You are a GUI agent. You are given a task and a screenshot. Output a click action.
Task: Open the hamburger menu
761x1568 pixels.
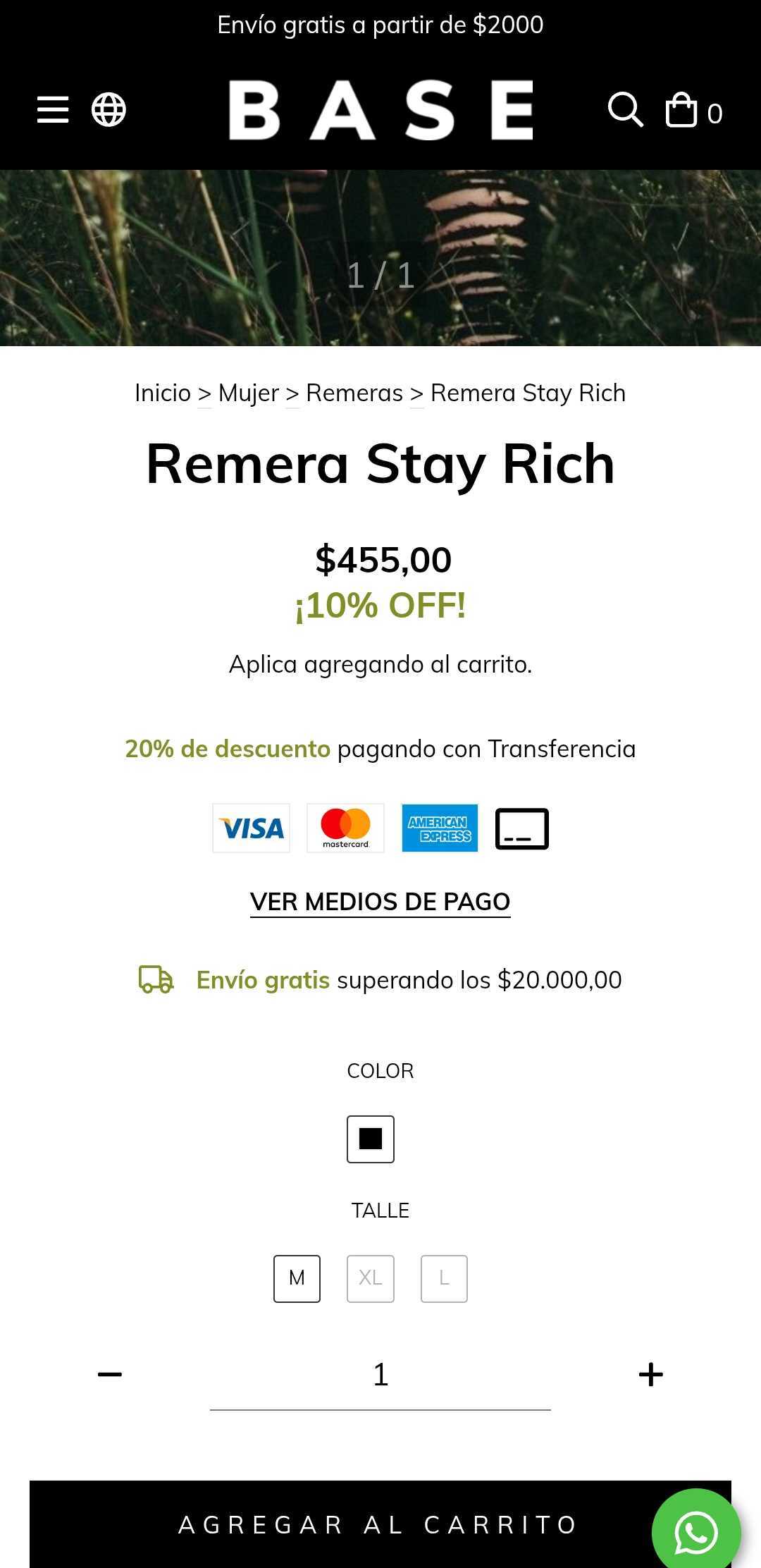[53, 110]
